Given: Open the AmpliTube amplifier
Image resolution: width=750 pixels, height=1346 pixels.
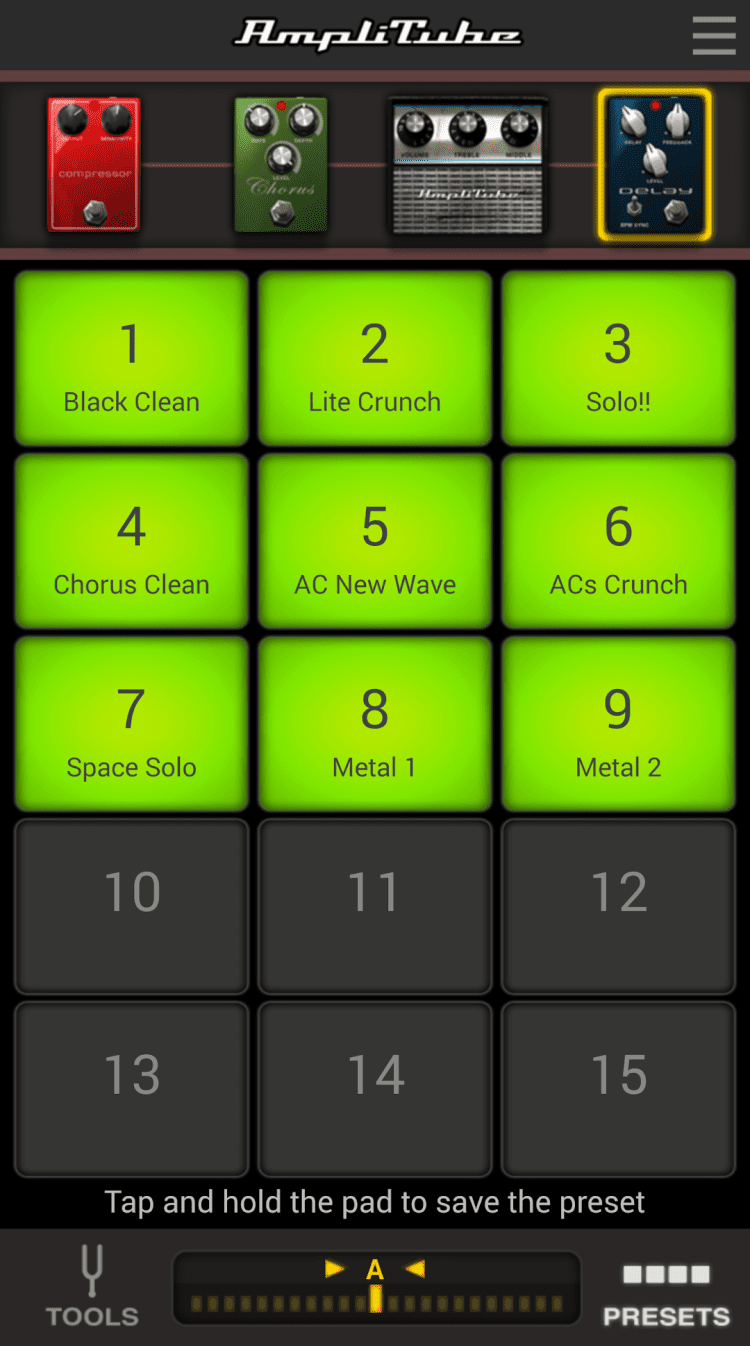Looking at the screenshot, I should coord(468,166).
